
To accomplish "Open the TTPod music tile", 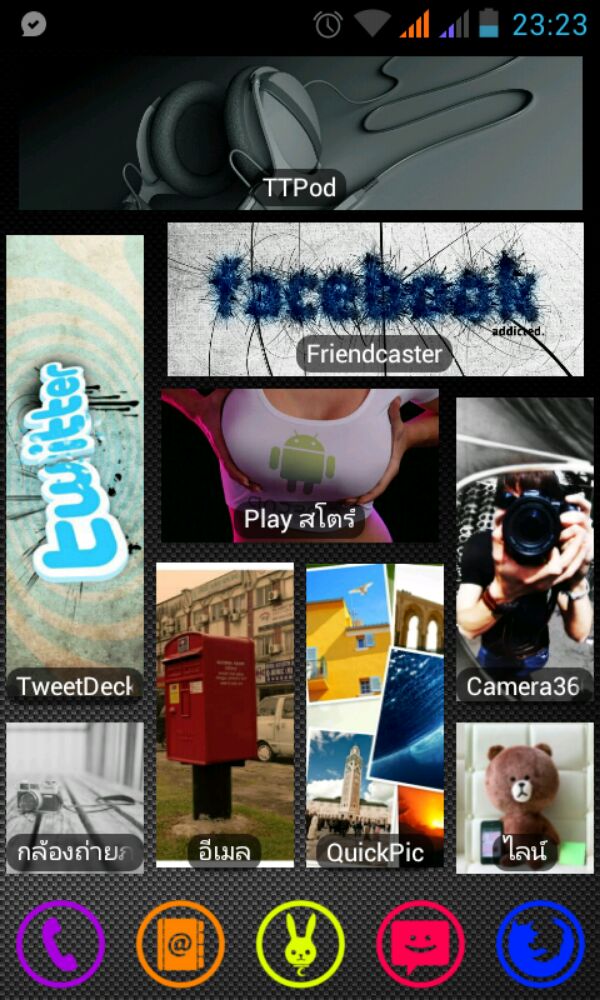I will [x=300, y=132].
